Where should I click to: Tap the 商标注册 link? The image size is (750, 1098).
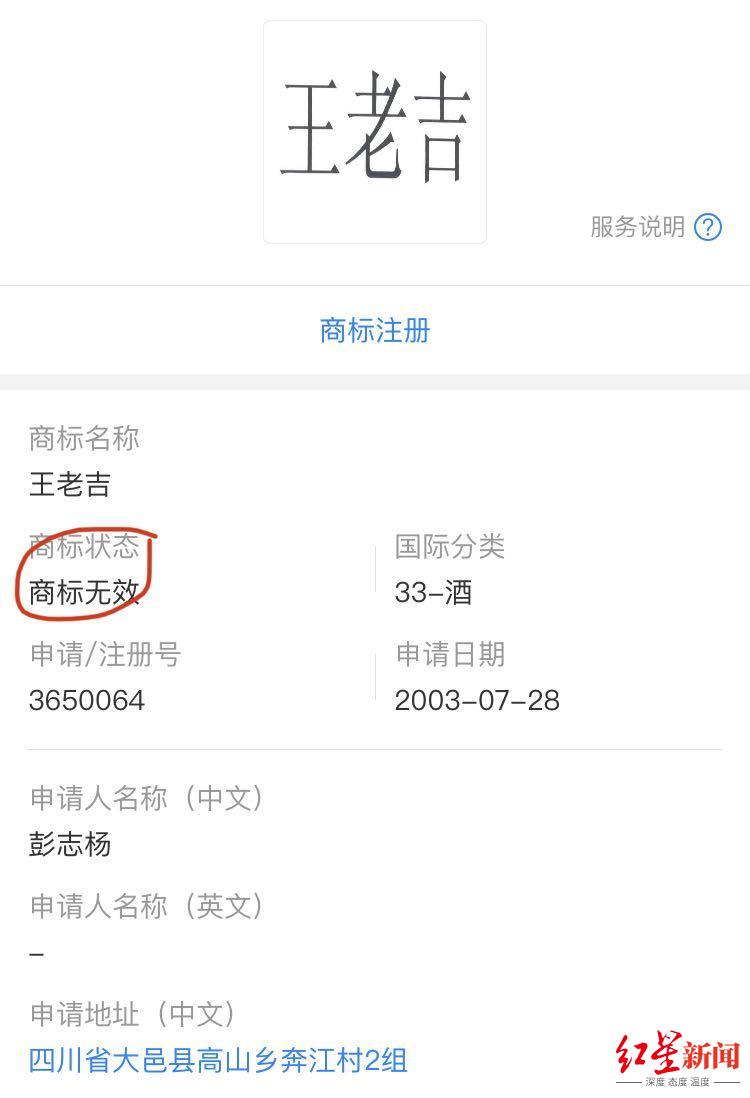coord(375,330)
